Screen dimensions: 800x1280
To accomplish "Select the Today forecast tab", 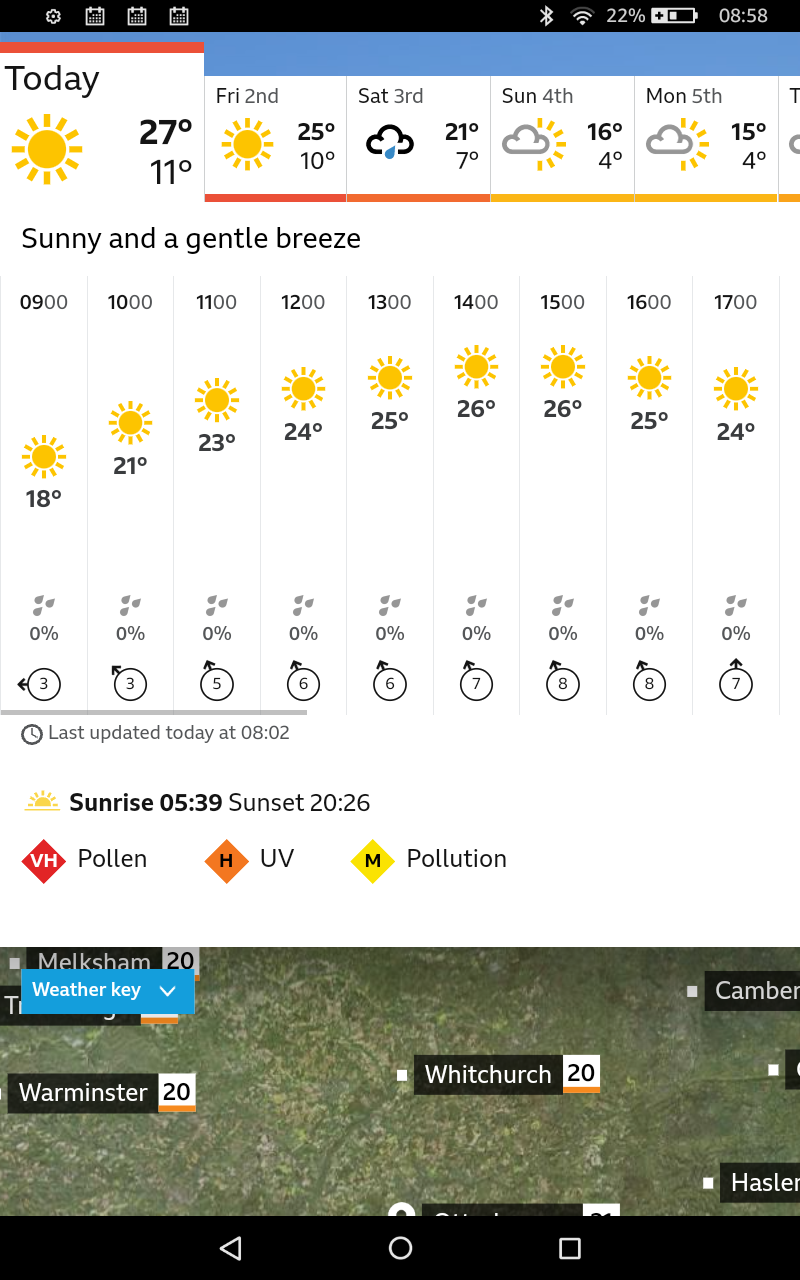I will coord(100,125).
